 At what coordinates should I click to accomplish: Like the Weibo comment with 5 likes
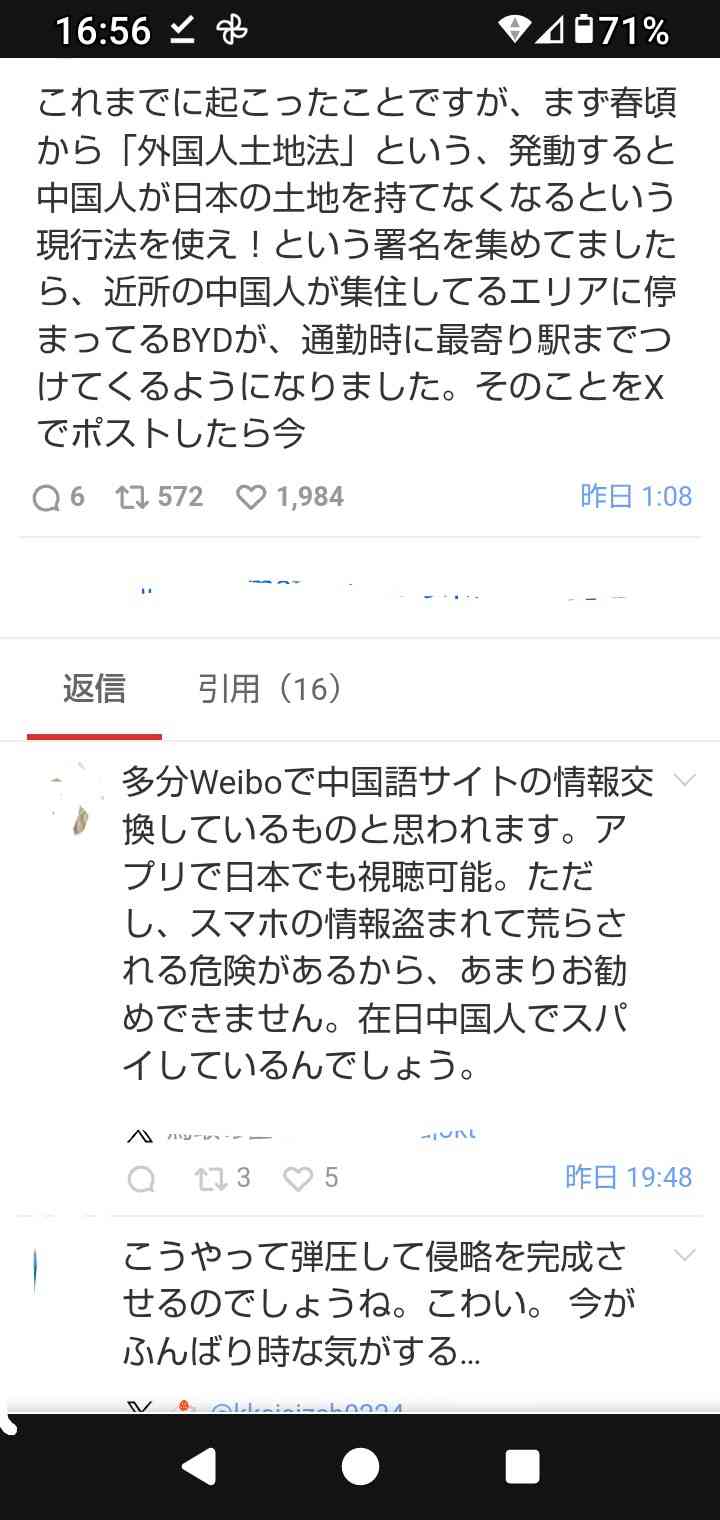tap(298, 1179)
